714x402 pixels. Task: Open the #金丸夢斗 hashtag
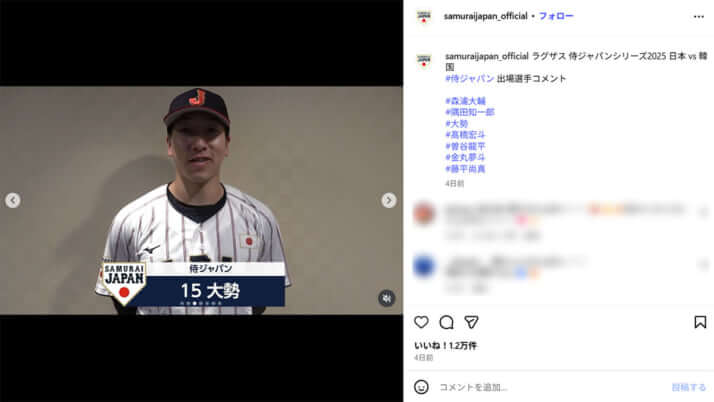point(466,157)
